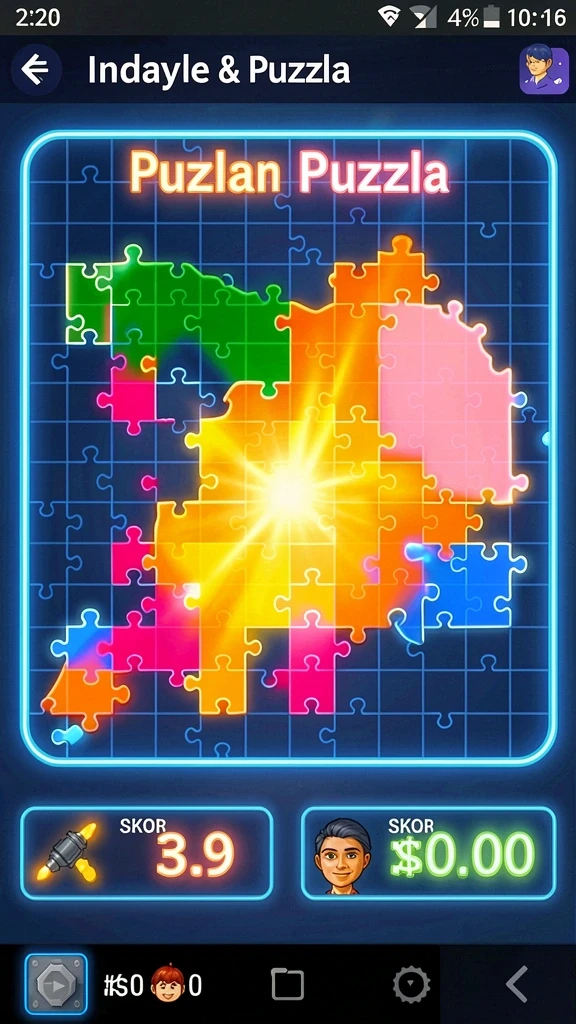The image size is (576, 1024).
Task: Open the SKOR $0.00 player card
Action: tap(428, 854)
